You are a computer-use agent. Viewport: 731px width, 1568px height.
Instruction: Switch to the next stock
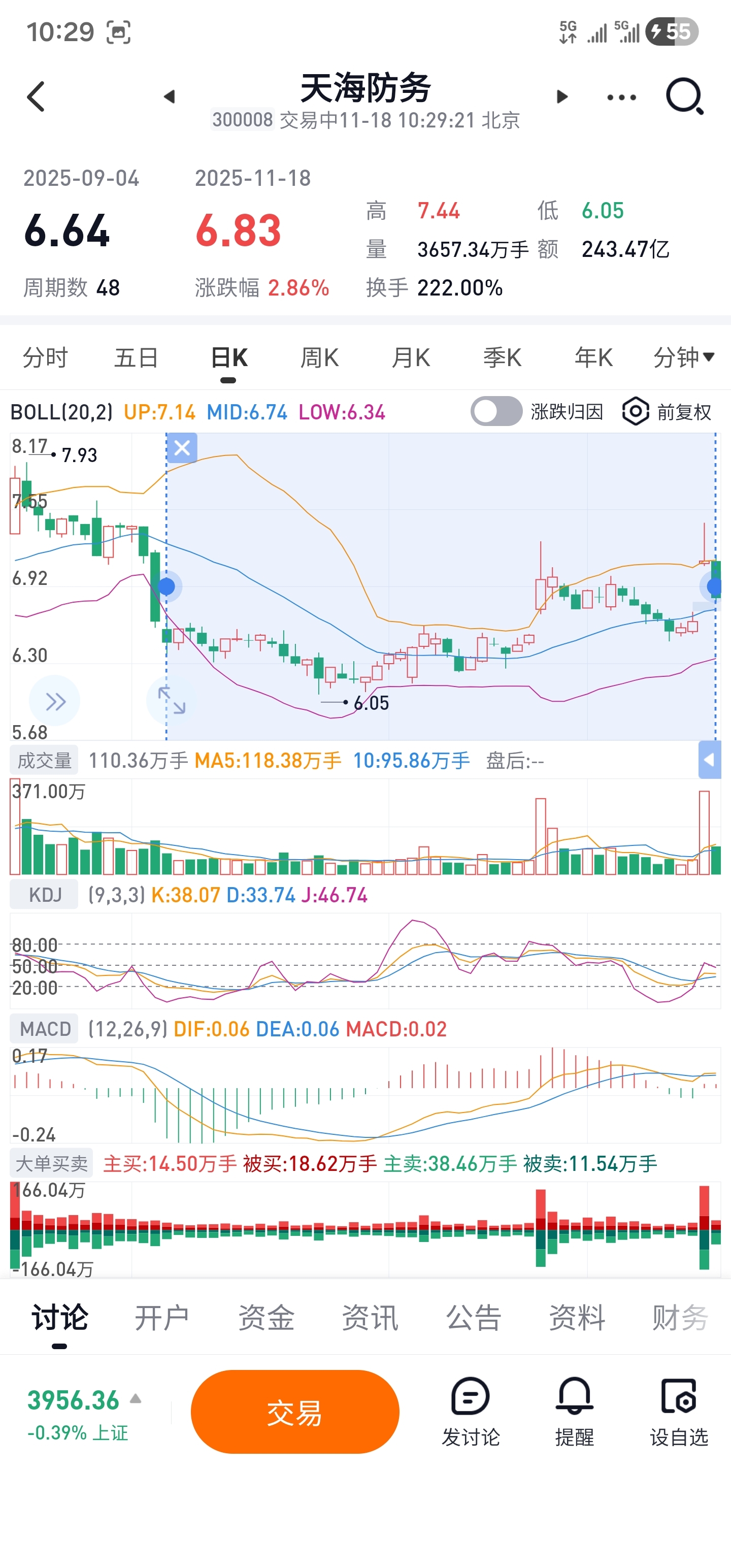(x=562, y=97)
